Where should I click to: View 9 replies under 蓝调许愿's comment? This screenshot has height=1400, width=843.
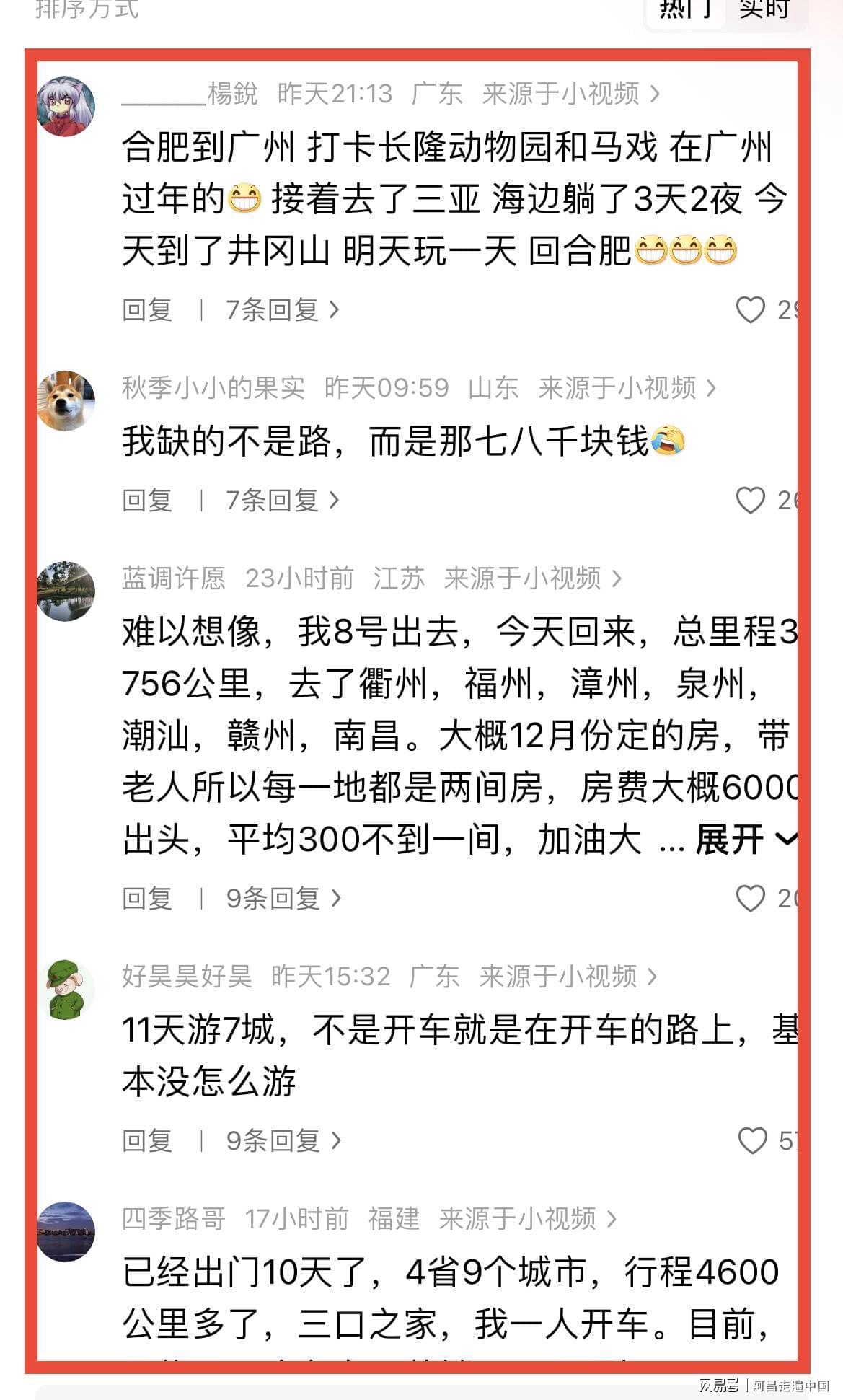coord(283,898)
